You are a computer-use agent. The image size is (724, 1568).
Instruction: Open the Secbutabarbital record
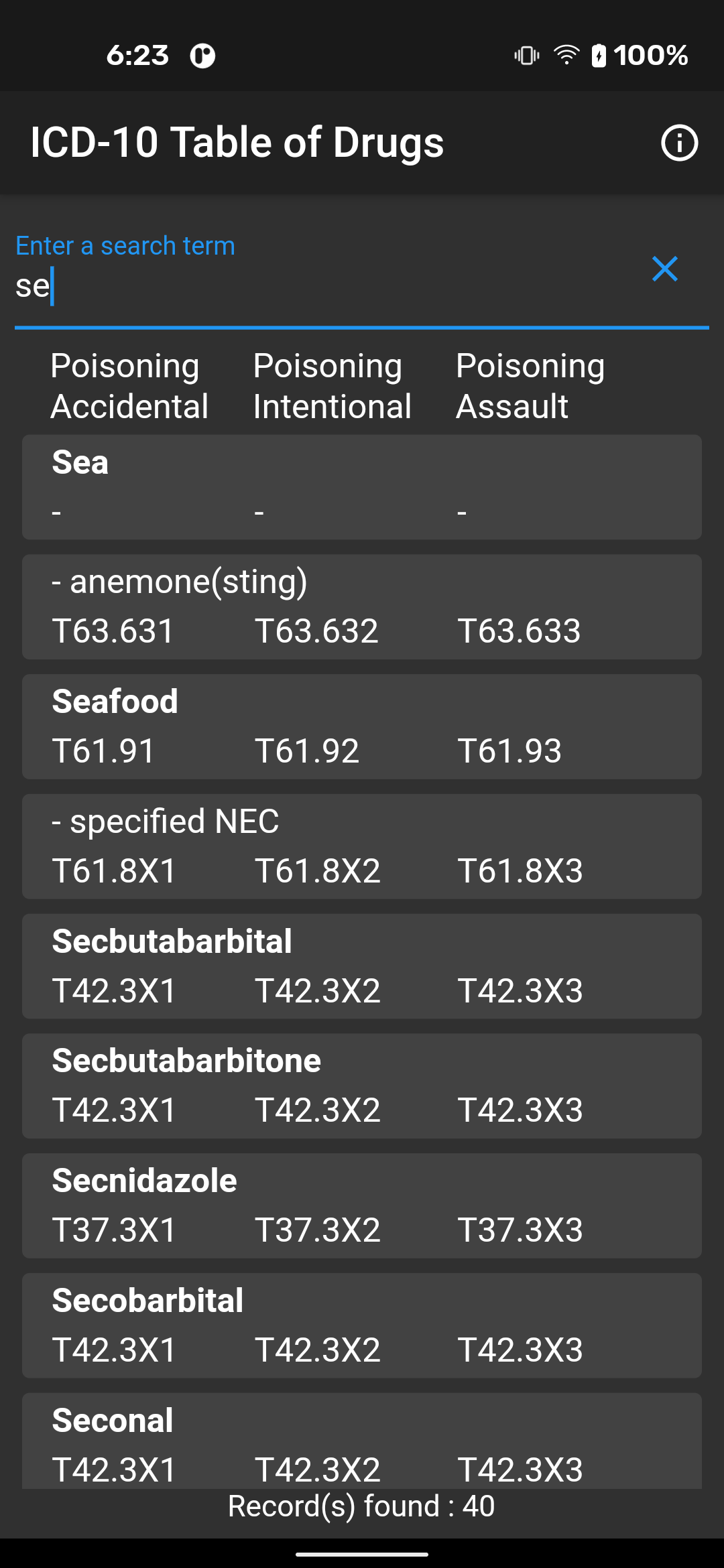(362, 966)
